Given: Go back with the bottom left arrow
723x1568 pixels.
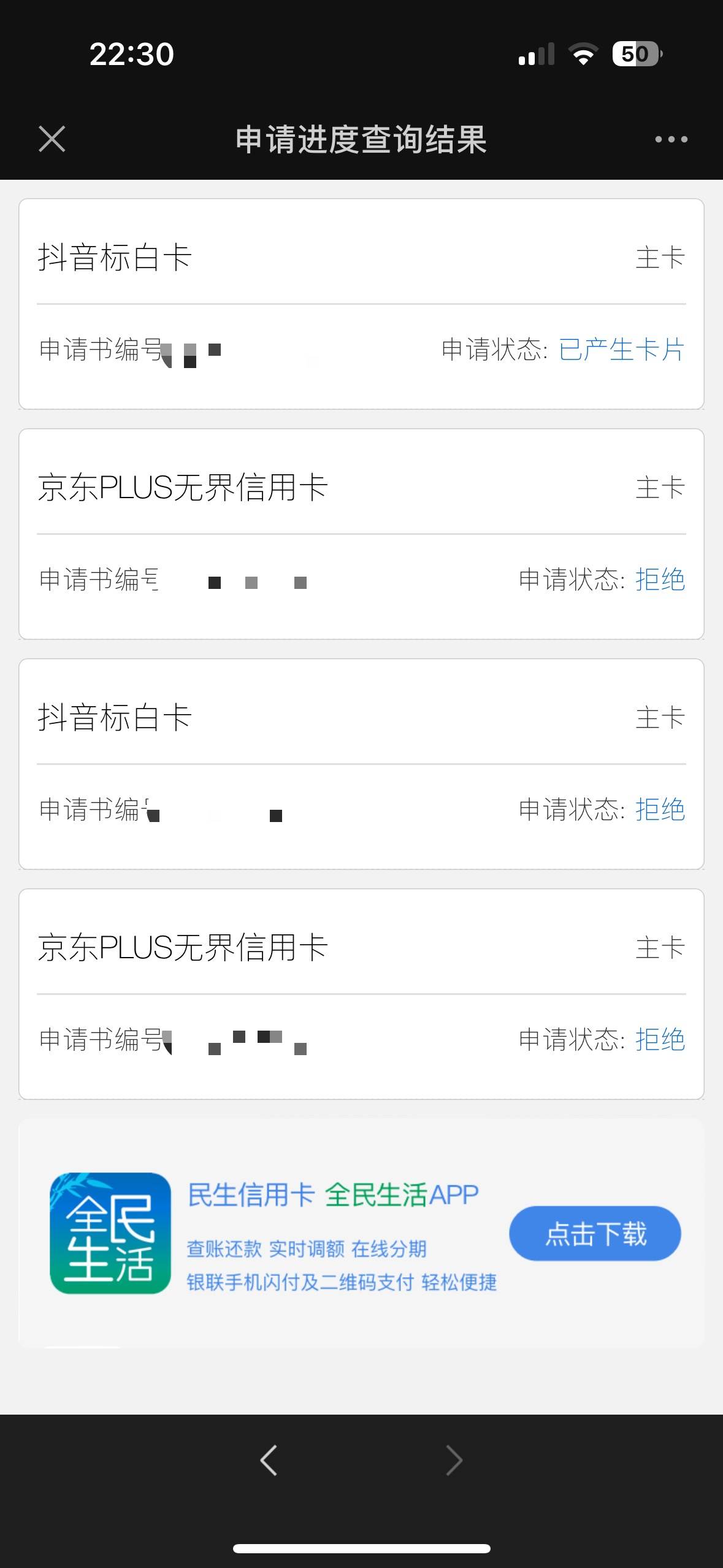Looking at the screenshot, I should (269, 1460).
